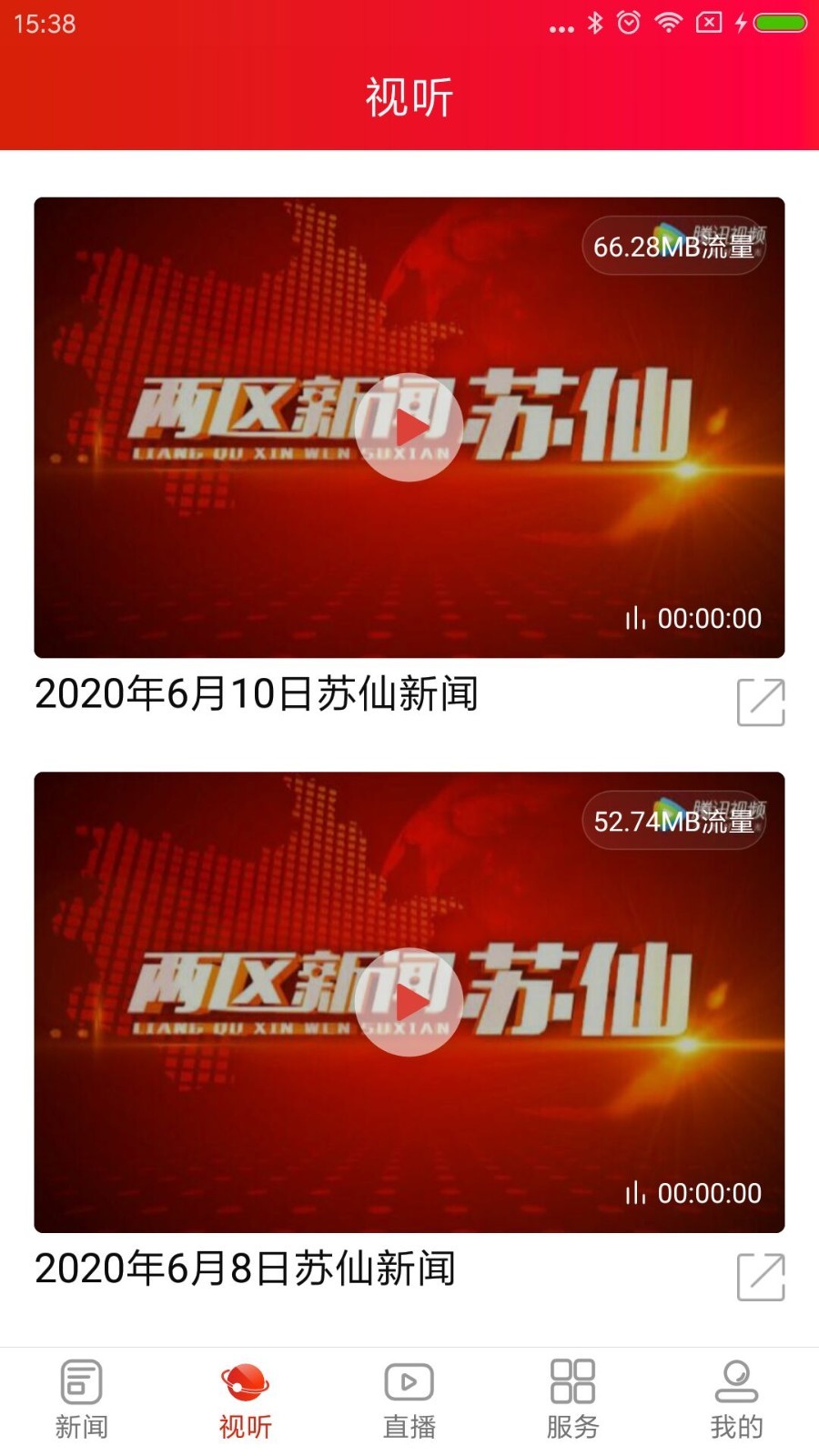Play the 2020年6月10日苏仙新闻 video
The image size is (819, 1456).
(x=409, y=427)
